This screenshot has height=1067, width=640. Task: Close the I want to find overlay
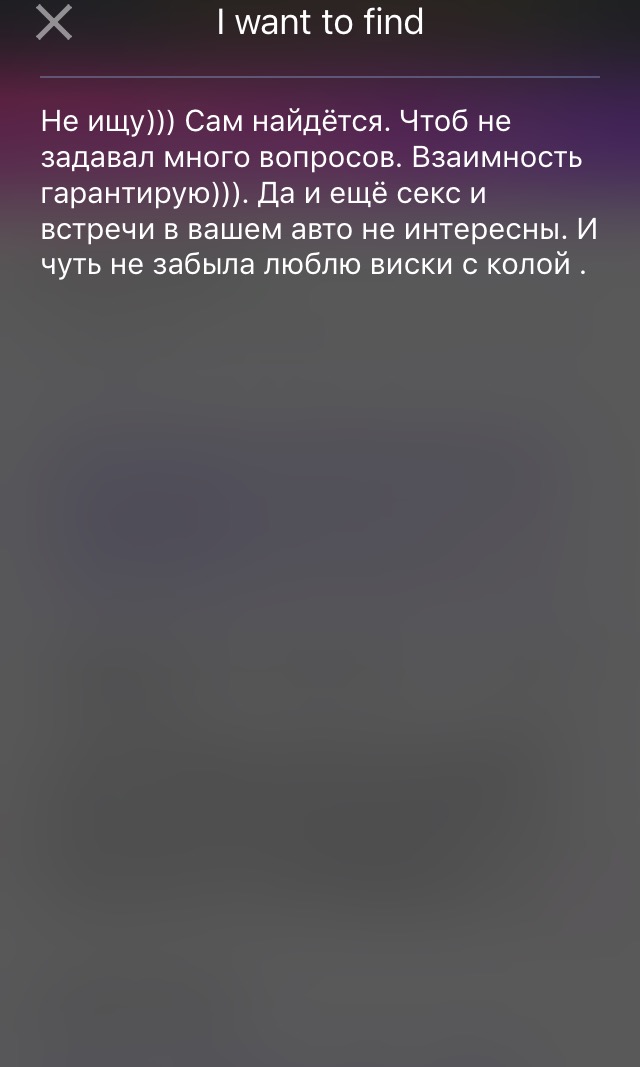click(54, 22)
